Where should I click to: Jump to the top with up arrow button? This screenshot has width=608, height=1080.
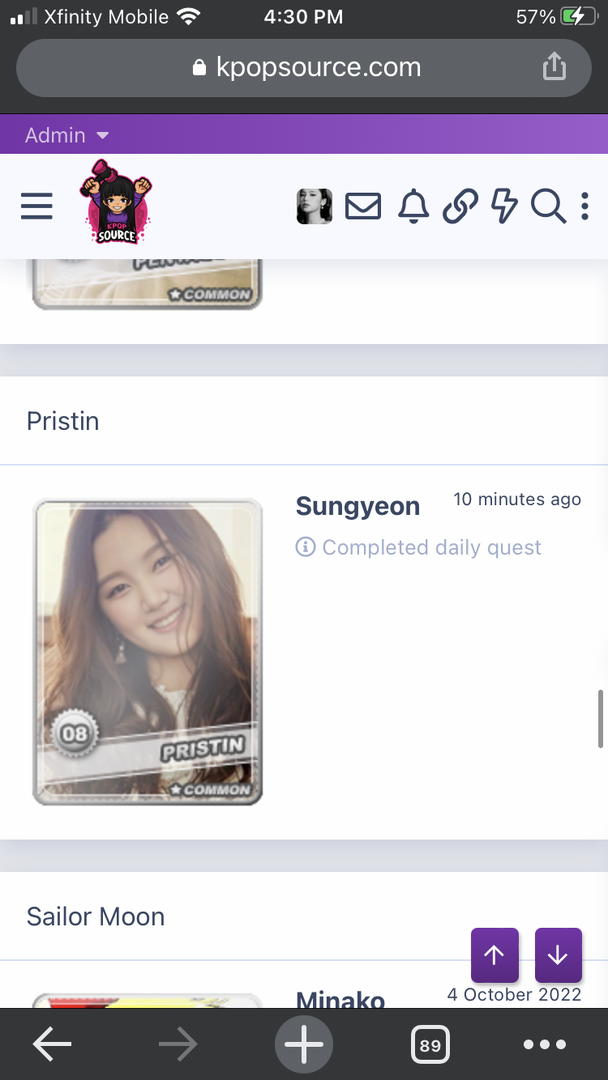click(494, 955)
